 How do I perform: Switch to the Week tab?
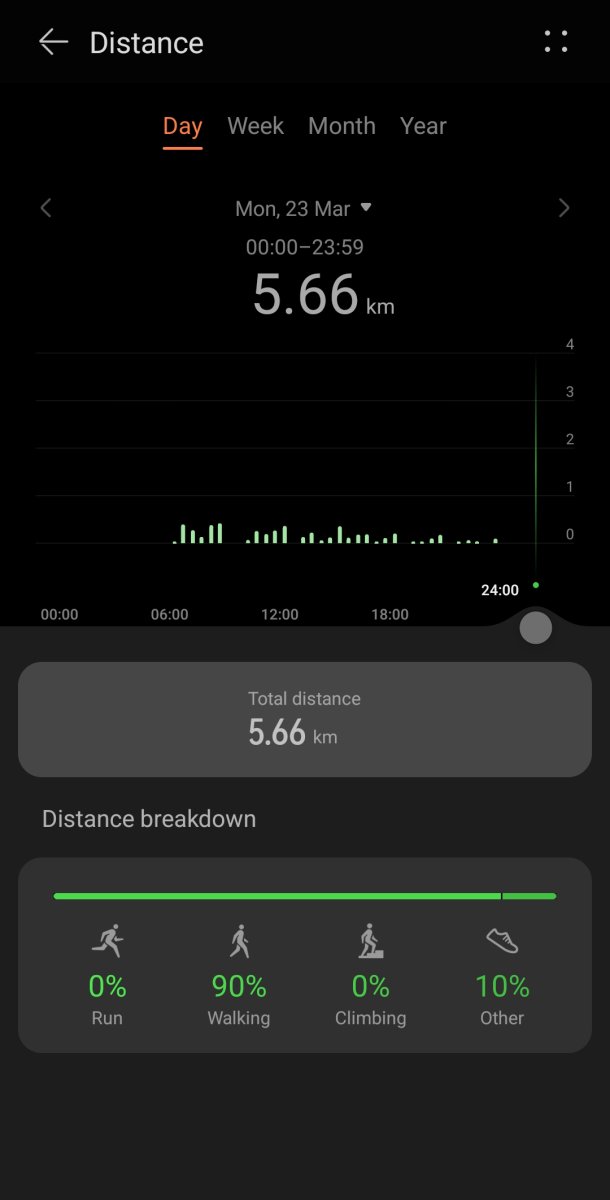(255, 126)
